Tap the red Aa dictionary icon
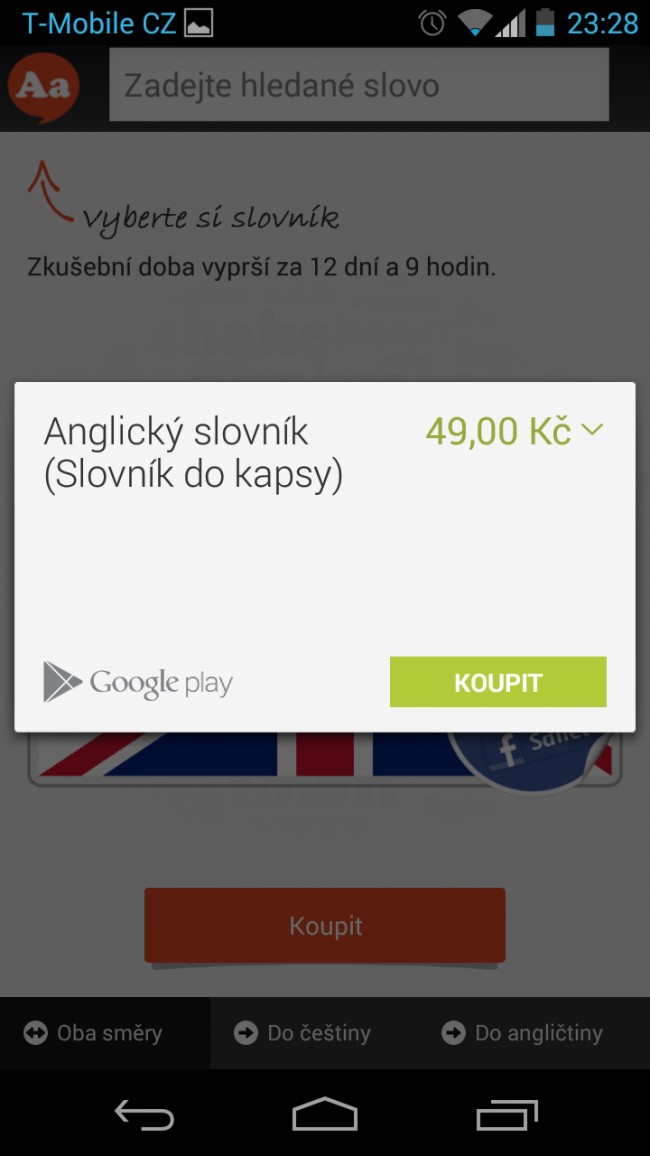 coord(43,87)
